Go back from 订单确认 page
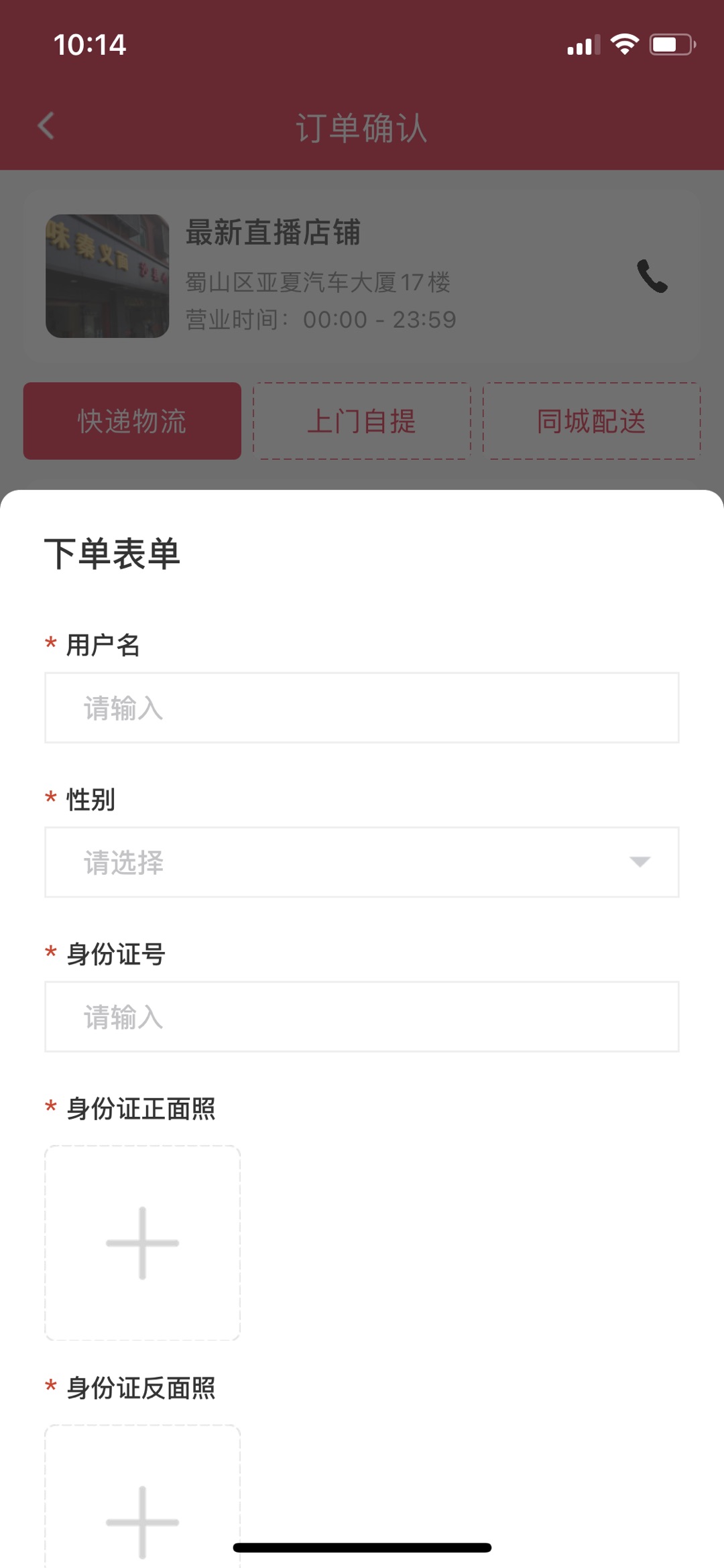 click(x=46, y=126)
